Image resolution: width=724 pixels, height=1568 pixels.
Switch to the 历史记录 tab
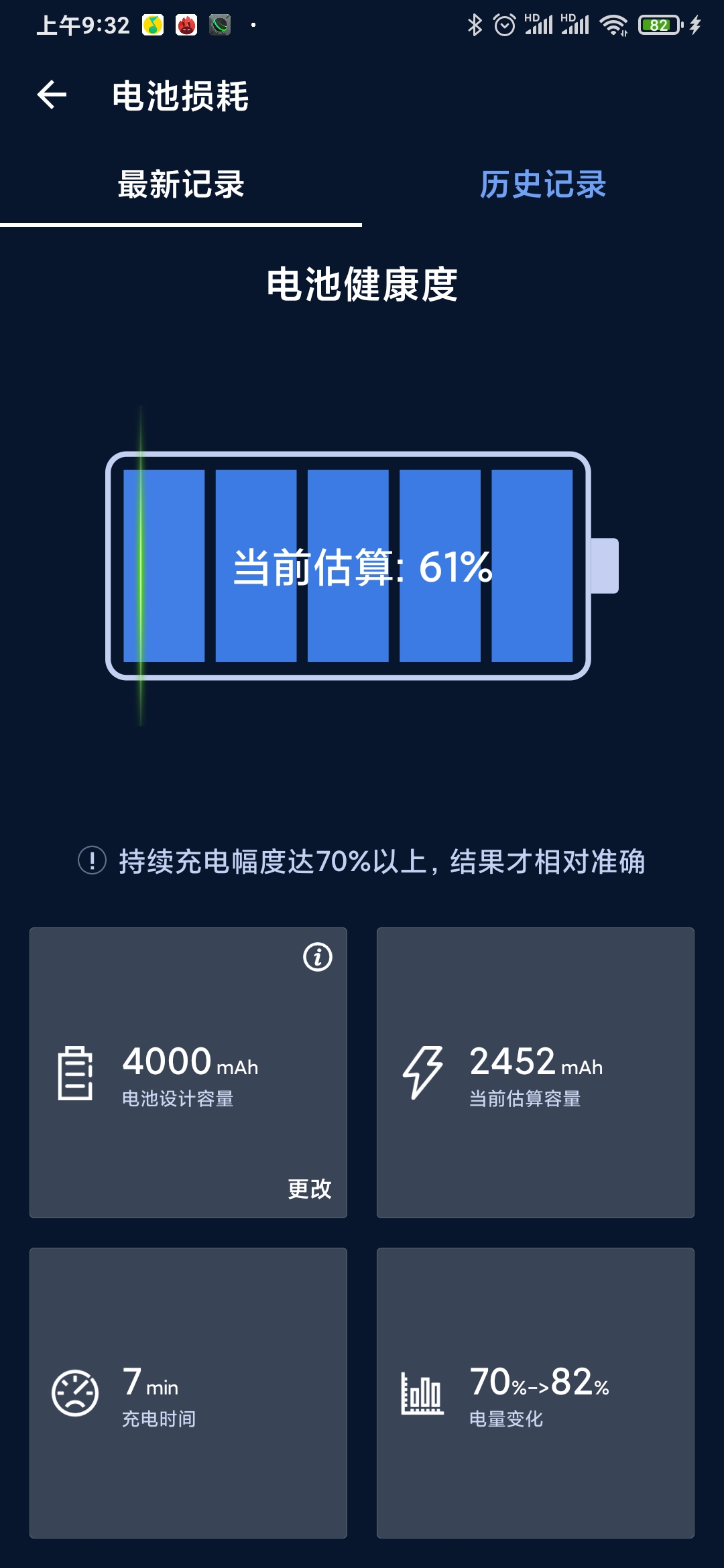(x=543, y=184)
